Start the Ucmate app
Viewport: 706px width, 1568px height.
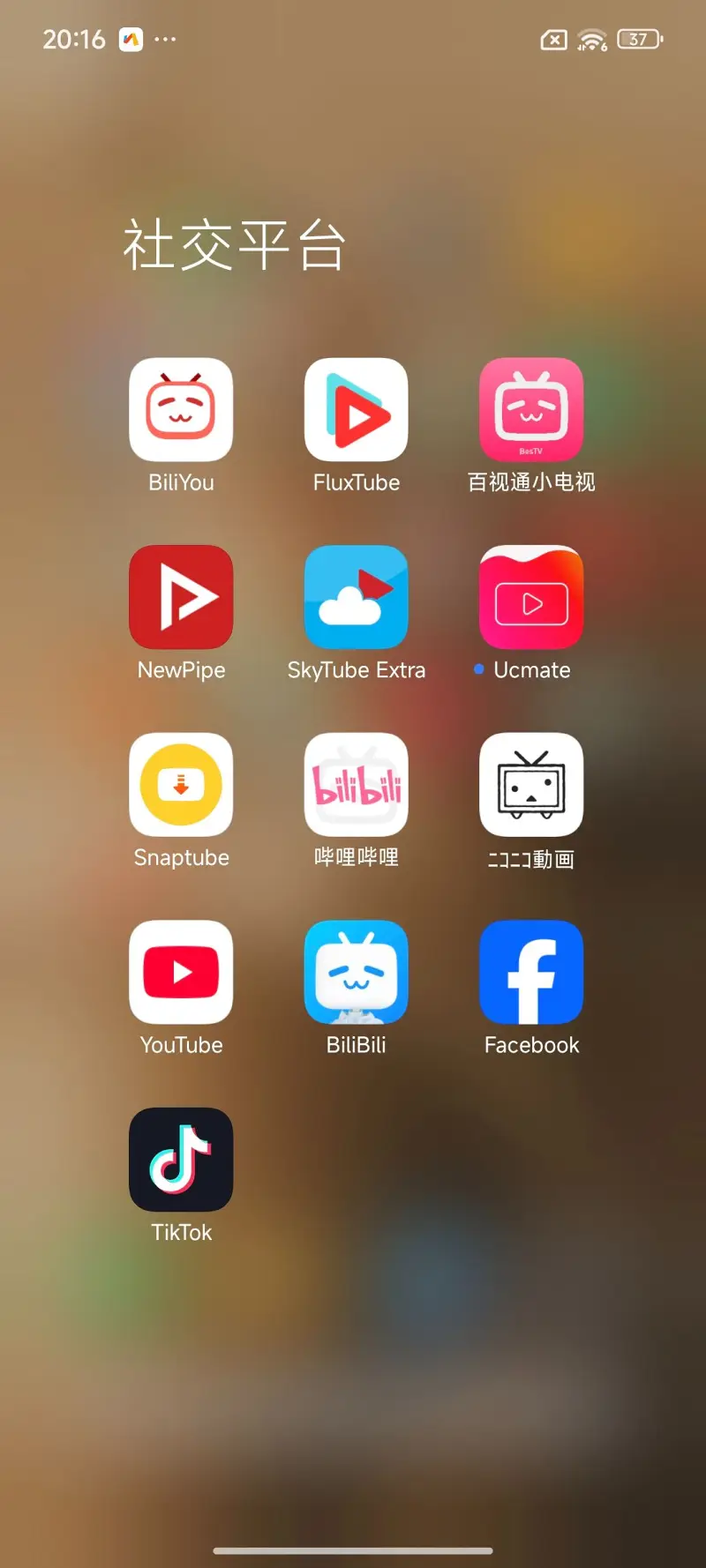point(531,597)
